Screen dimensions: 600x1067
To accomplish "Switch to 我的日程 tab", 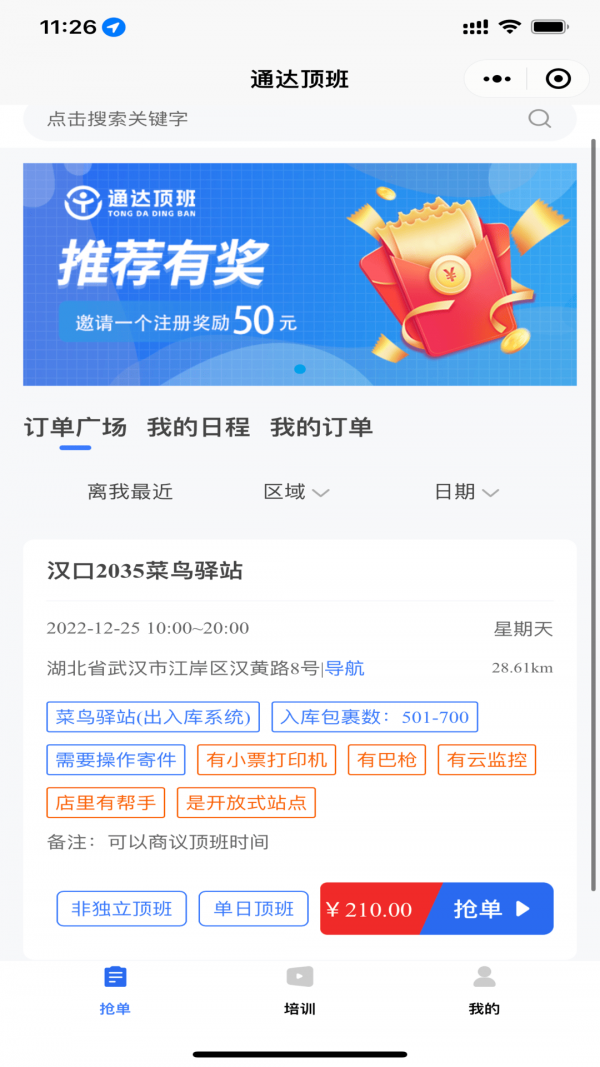I will pyautogui.click(x=198, y=428).
